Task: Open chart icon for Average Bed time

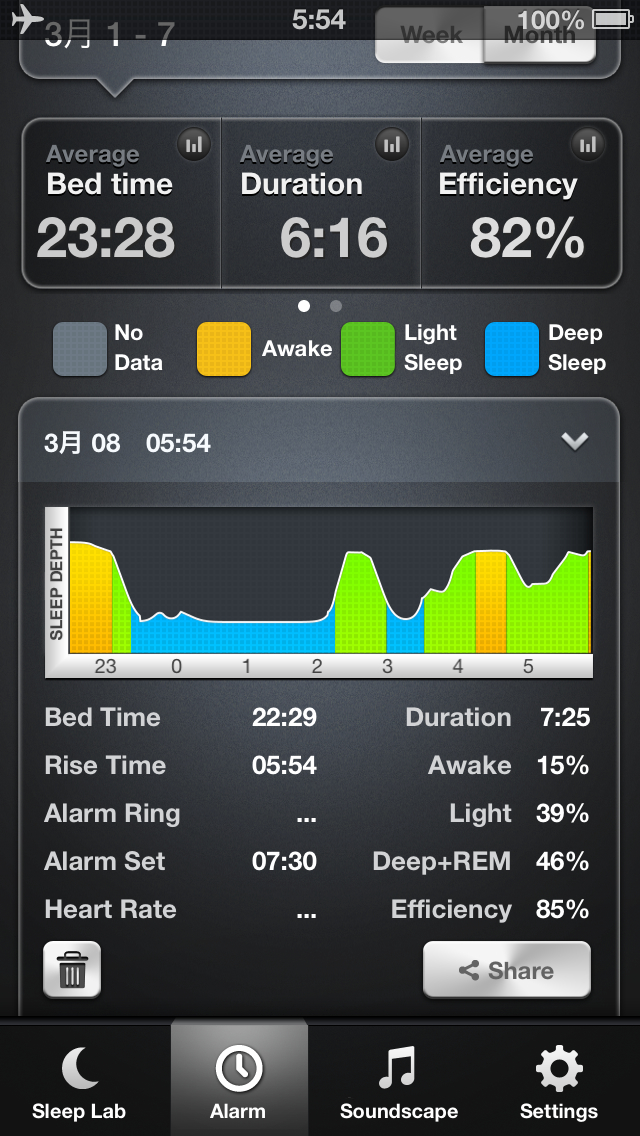Action: pos(194,144)
